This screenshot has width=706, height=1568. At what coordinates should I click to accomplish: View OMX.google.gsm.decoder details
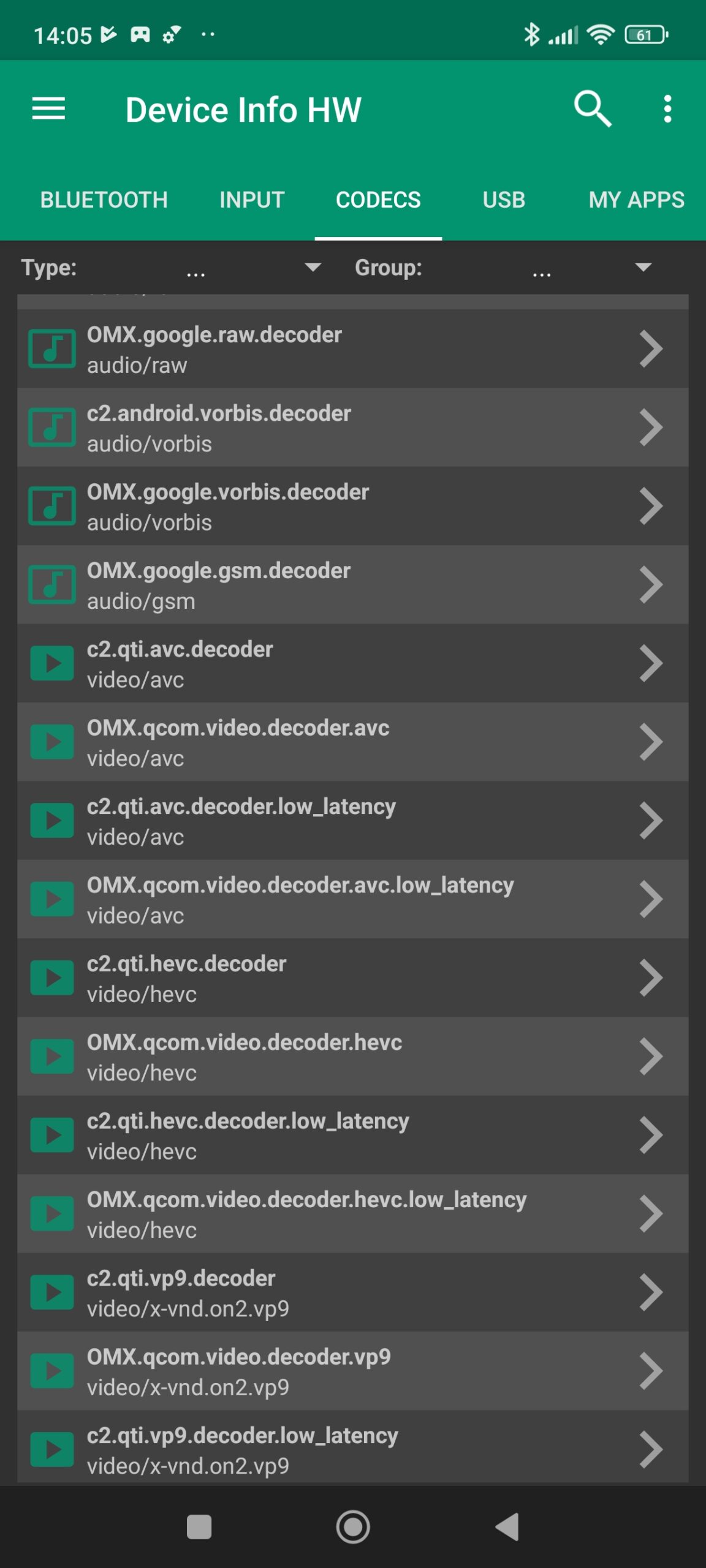tap(352, 585)
